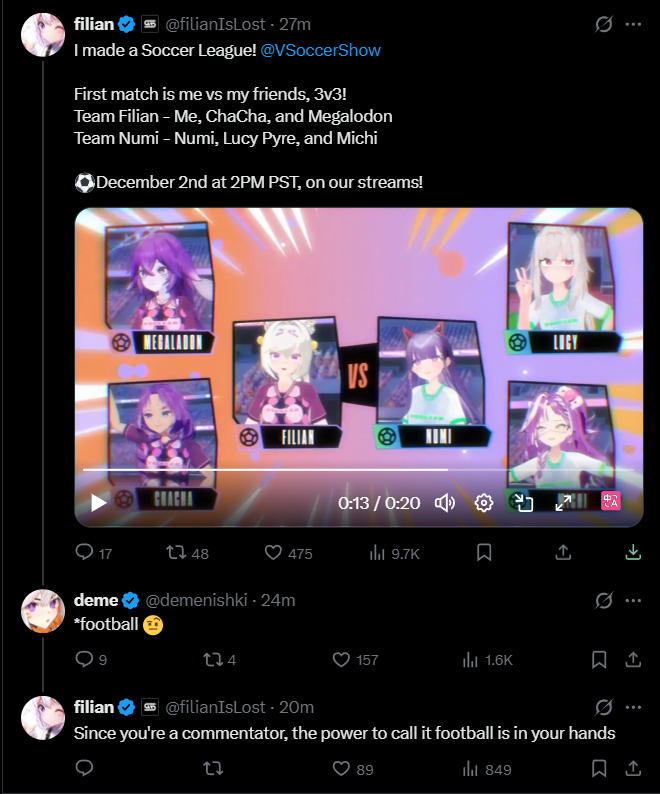Expand video to fullscreen
Image resolution: width=660 pixels, height=794 pixels.
(x=563, y=503)
